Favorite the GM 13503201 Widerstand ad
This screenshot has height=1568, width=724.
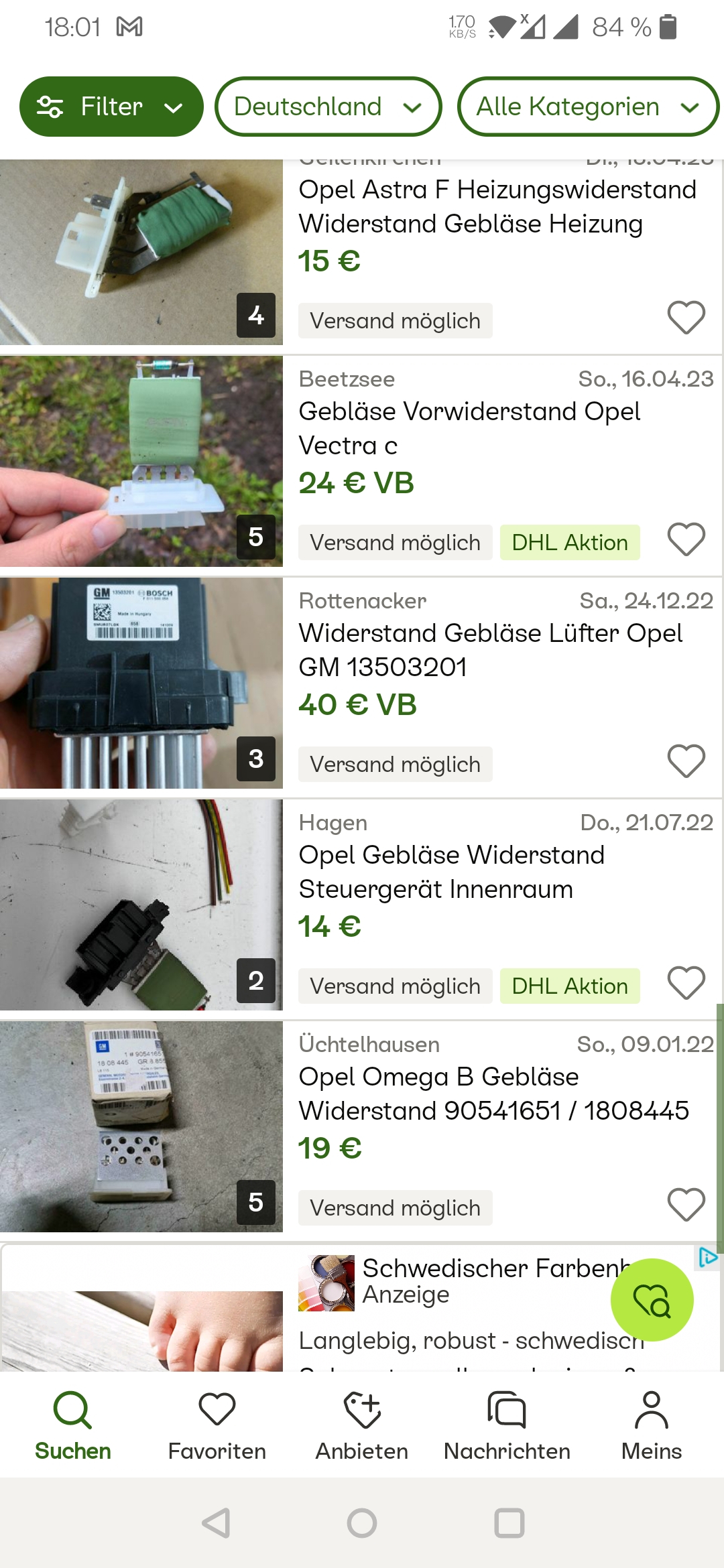pos(686,761)
